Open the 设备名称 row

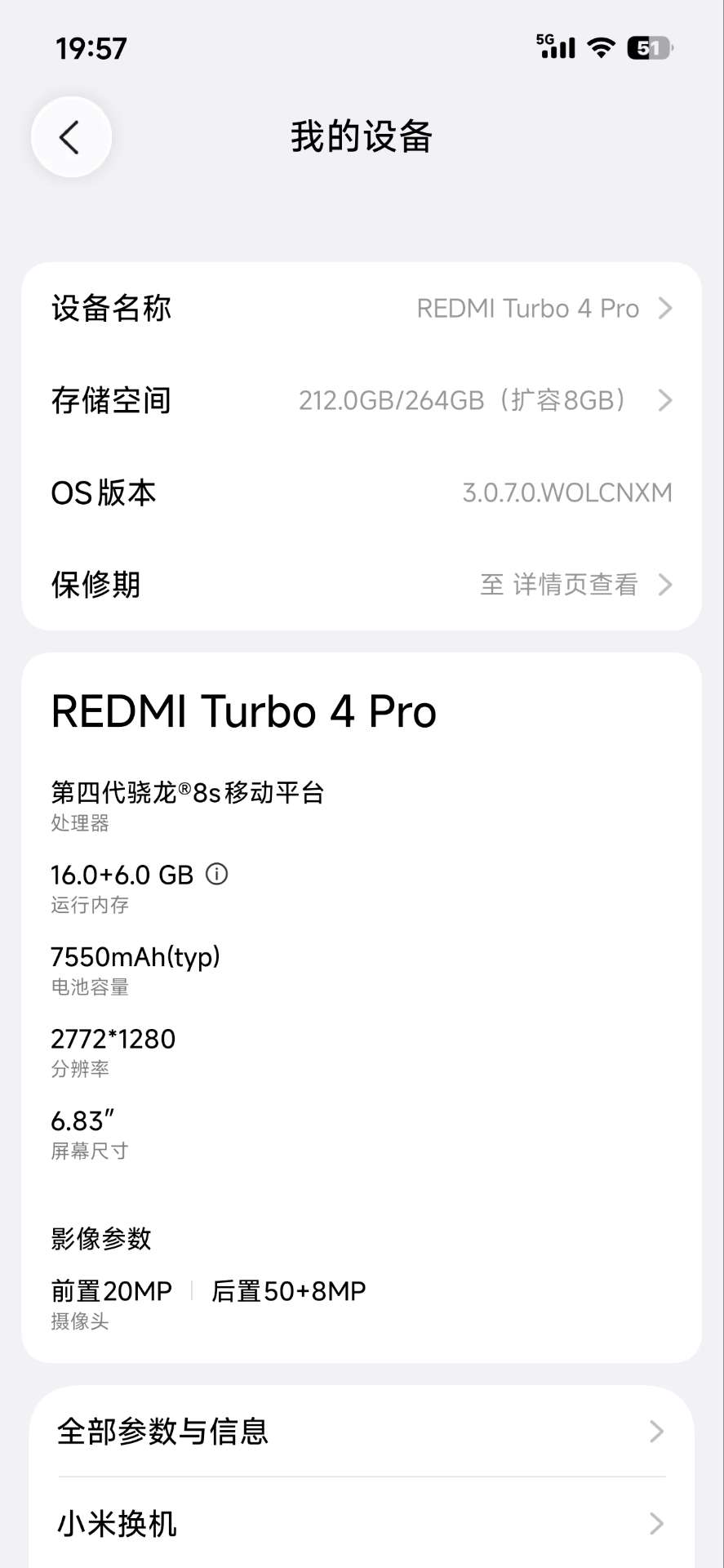click(x=362, y=309)
